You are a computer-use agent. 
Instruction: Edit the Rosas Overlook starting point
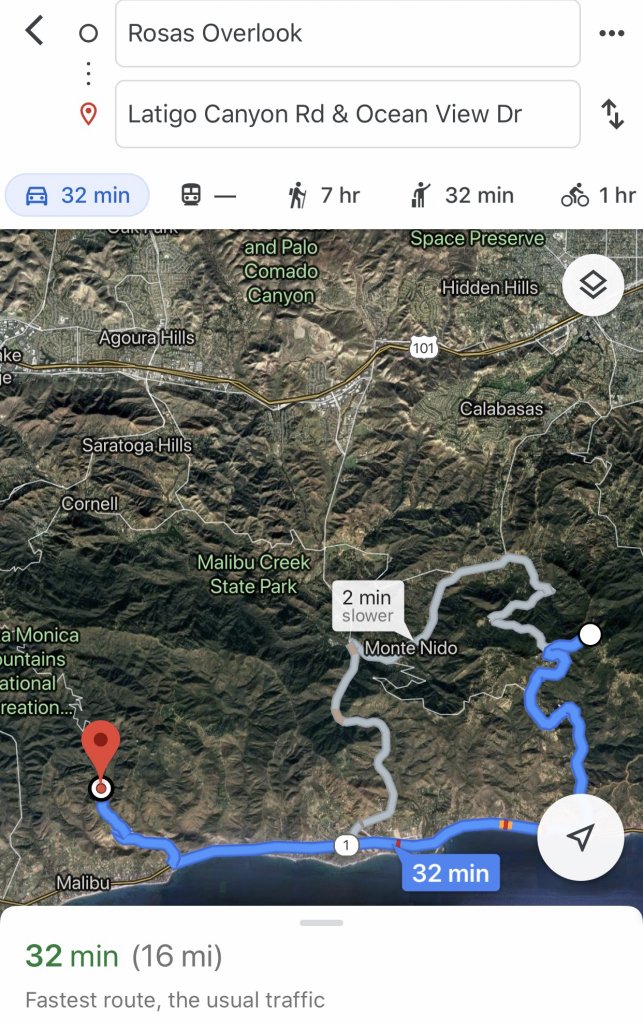tap(348, 33)
